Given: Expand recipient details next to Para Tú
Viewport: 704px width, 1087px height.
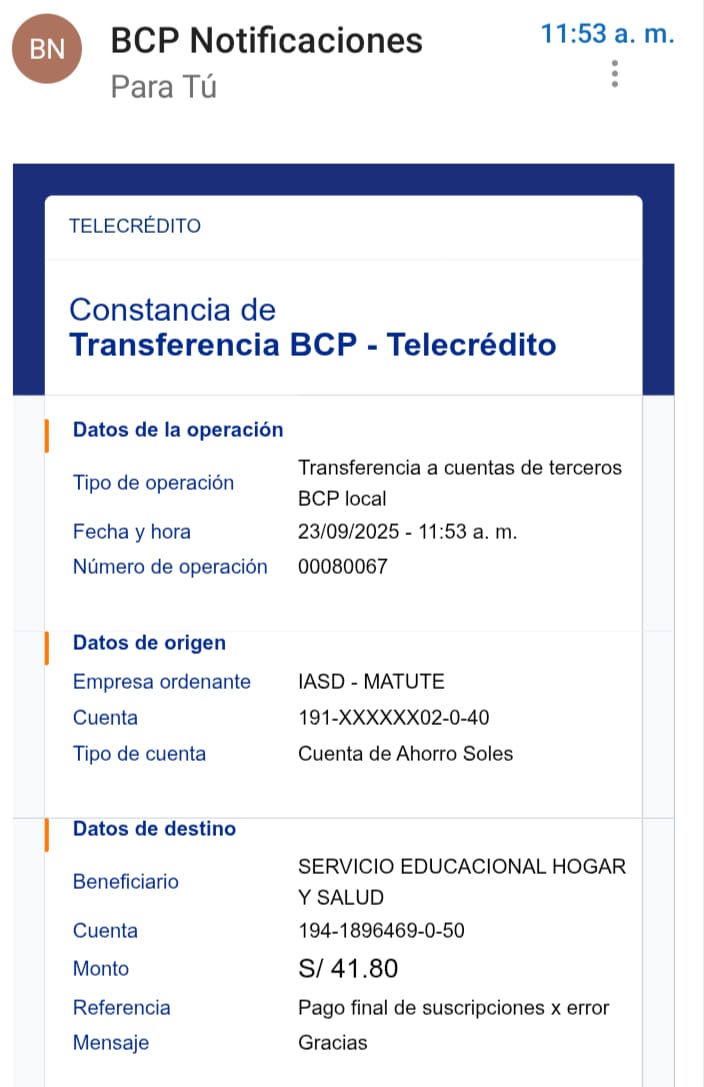Looking at the screenshot, I should pyautogui.click(x=164, y=88).
